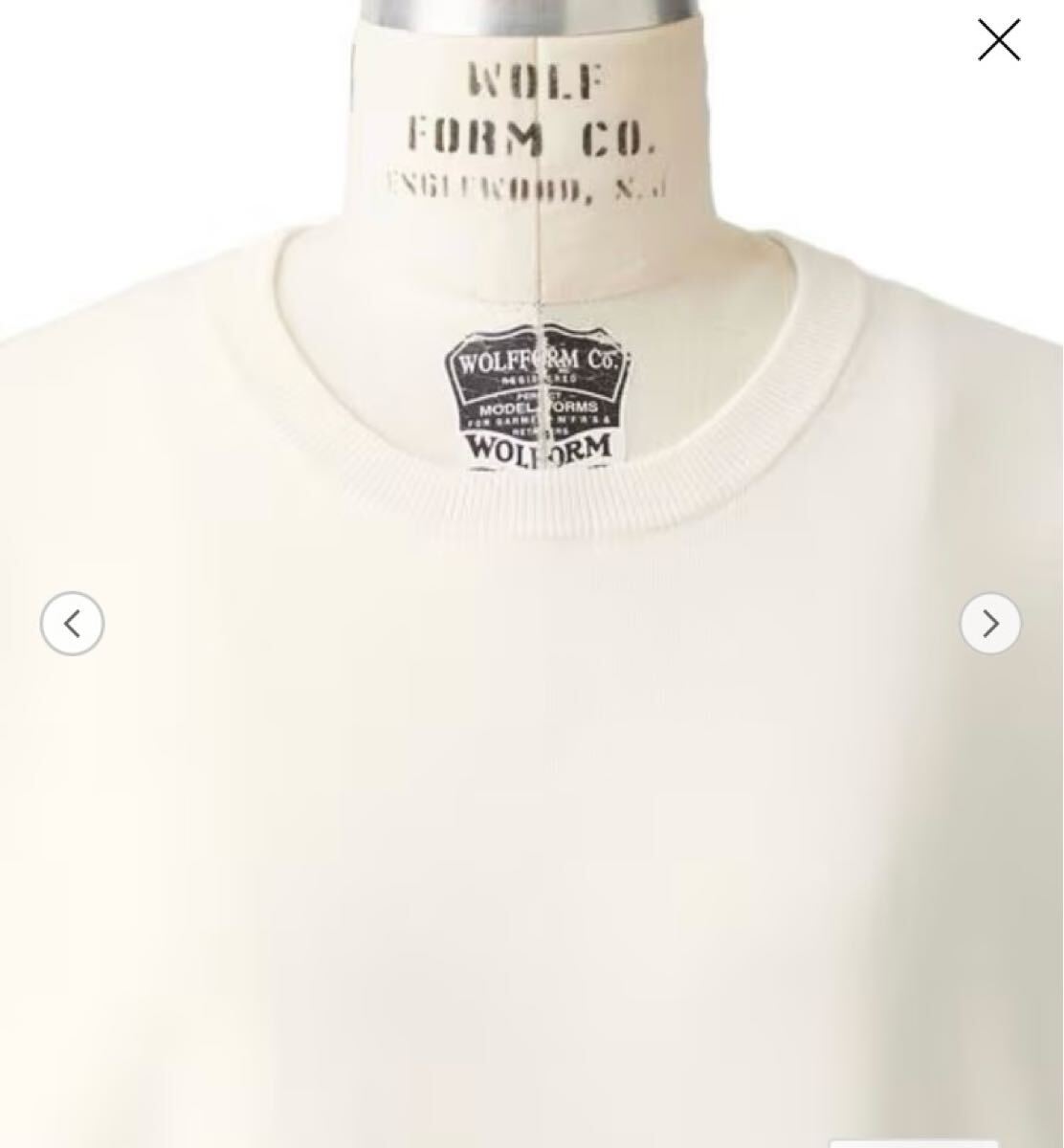1064x1148 pixels.
Task: Show the next product photo
Action: point(990,624)
